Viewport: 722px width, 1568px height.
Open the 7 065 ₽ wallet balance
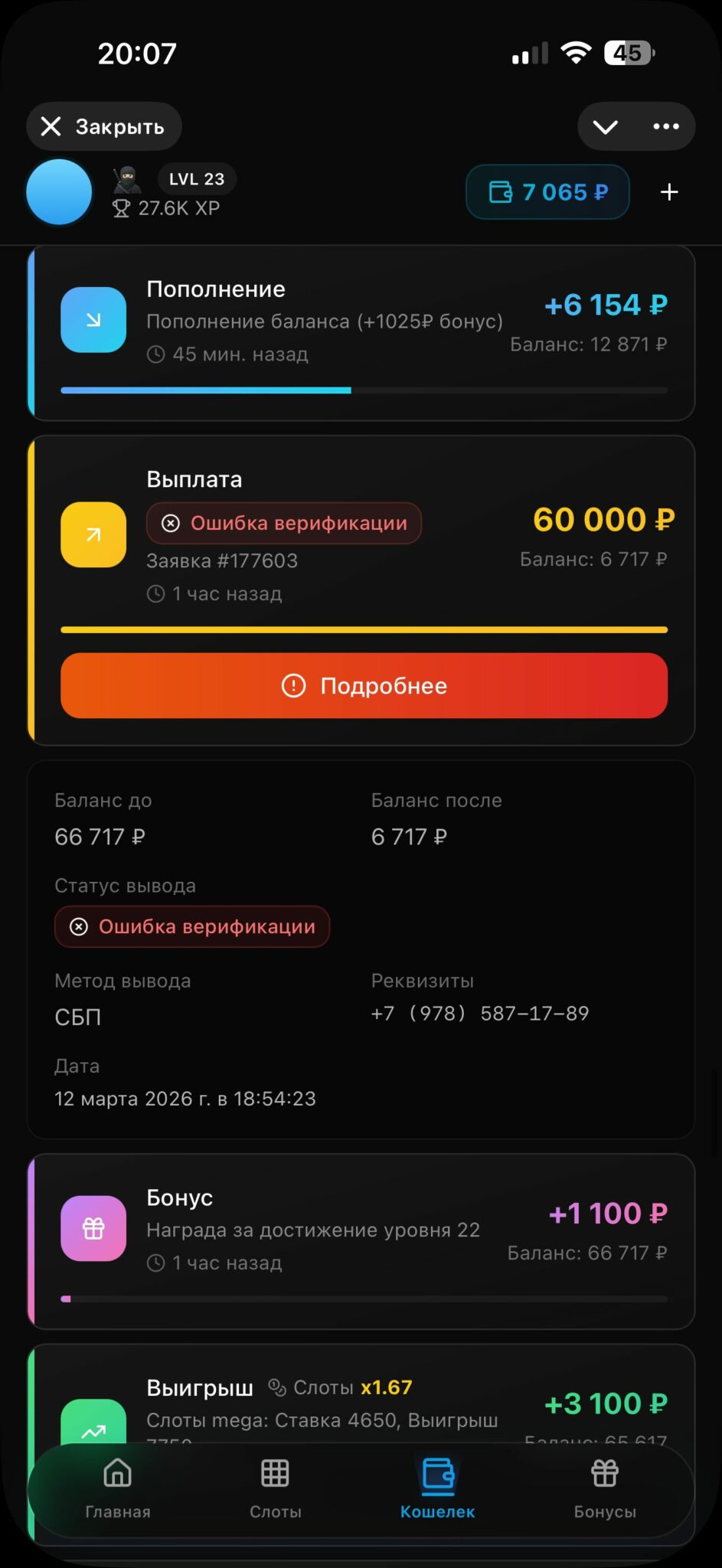tap(547, 192)
